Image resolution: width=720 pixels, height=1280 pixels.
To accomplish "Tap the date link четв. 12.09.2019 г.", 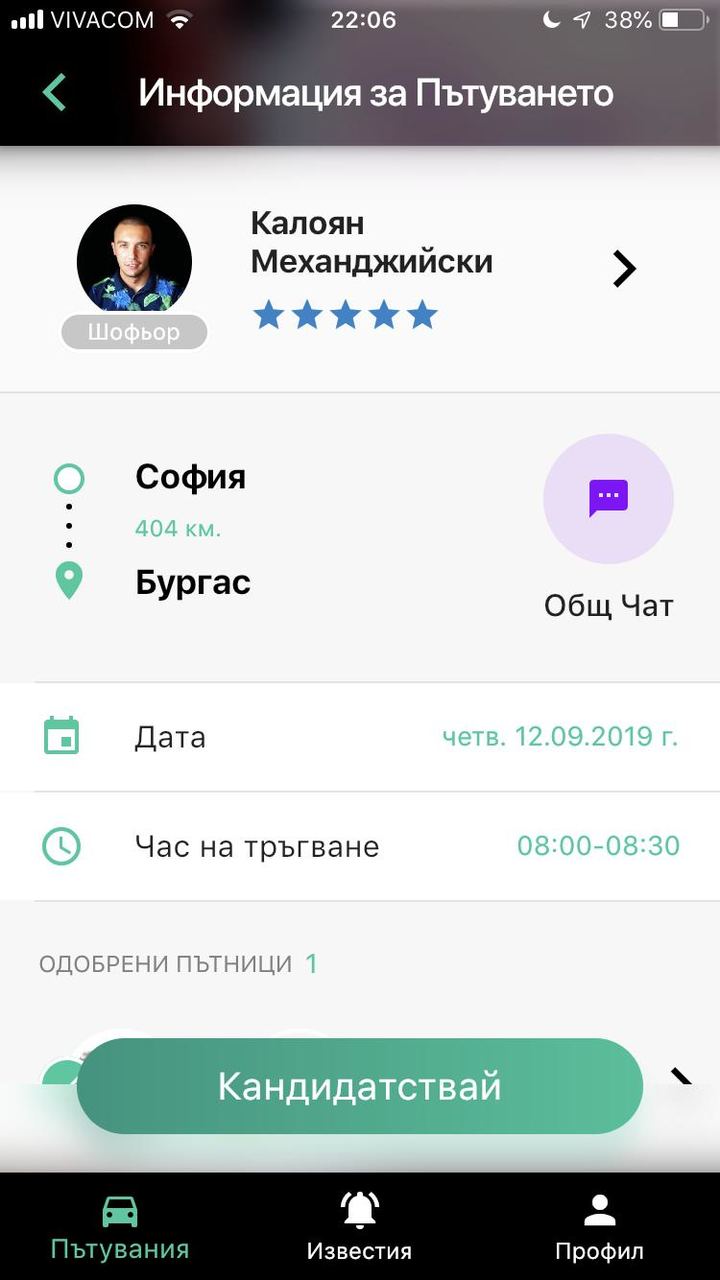I will [562, 736].
